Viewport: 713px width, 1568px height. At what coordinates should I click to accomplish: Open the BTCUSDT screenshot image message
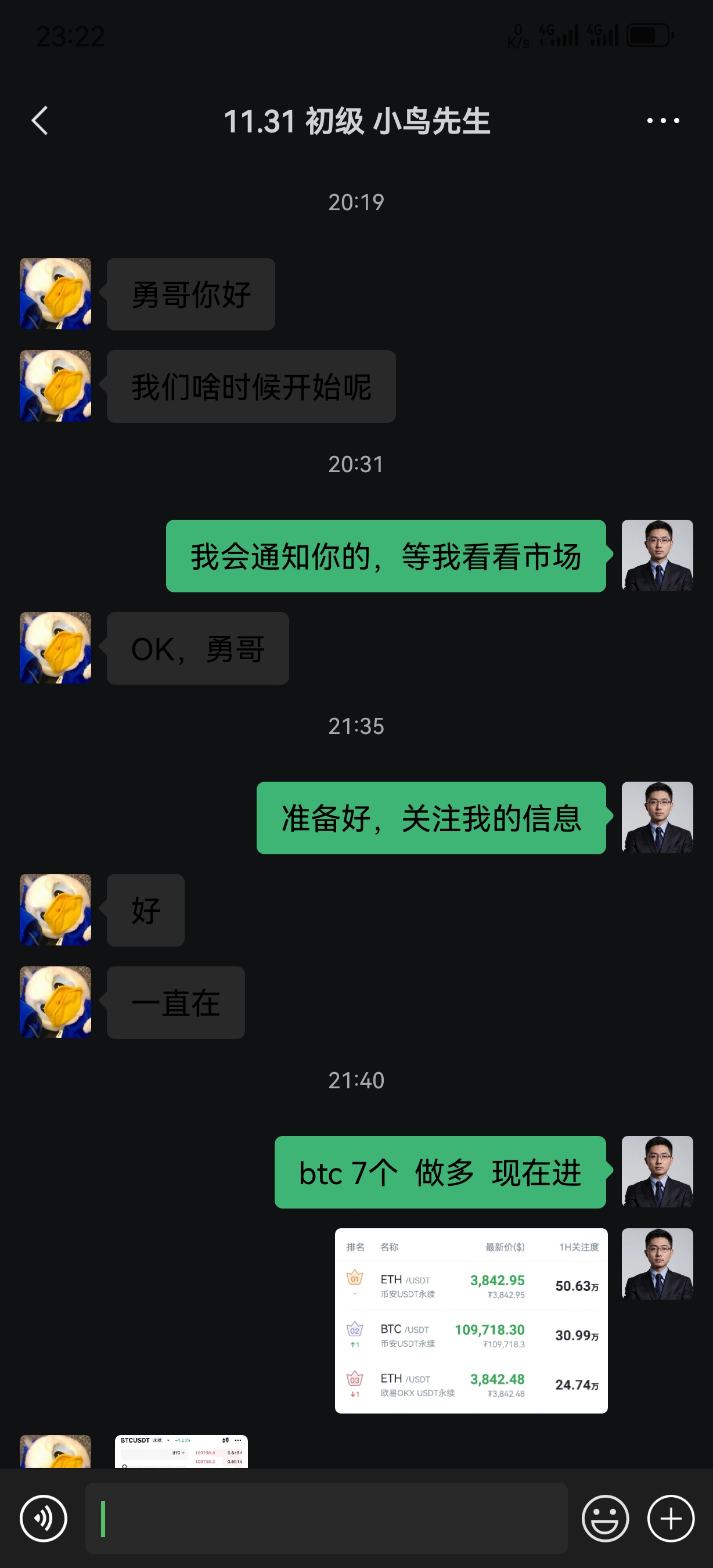[x=181, y=1452]
